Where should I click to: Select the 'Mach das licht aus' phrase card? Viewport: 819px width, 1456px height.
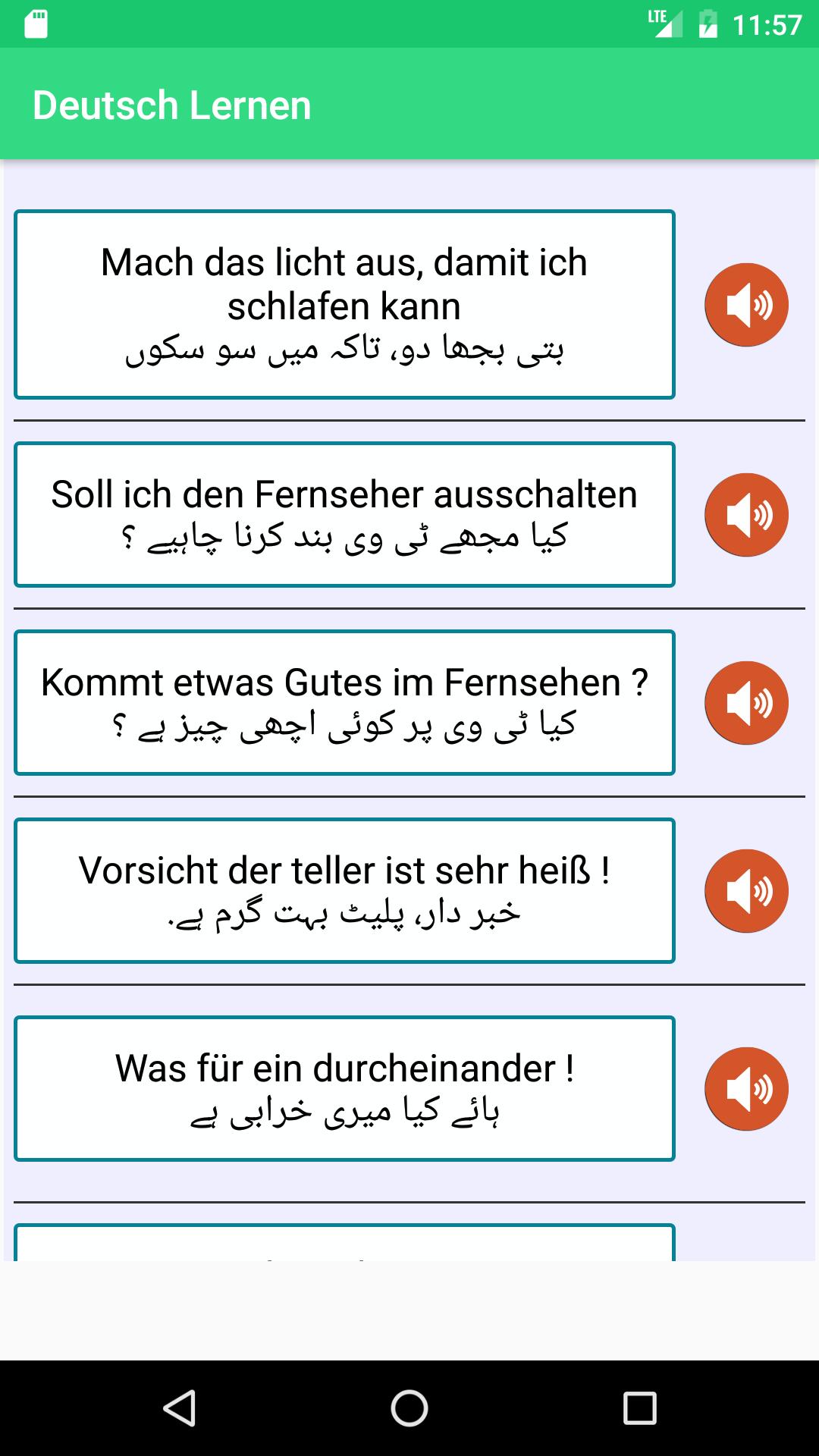click(344, 305)
